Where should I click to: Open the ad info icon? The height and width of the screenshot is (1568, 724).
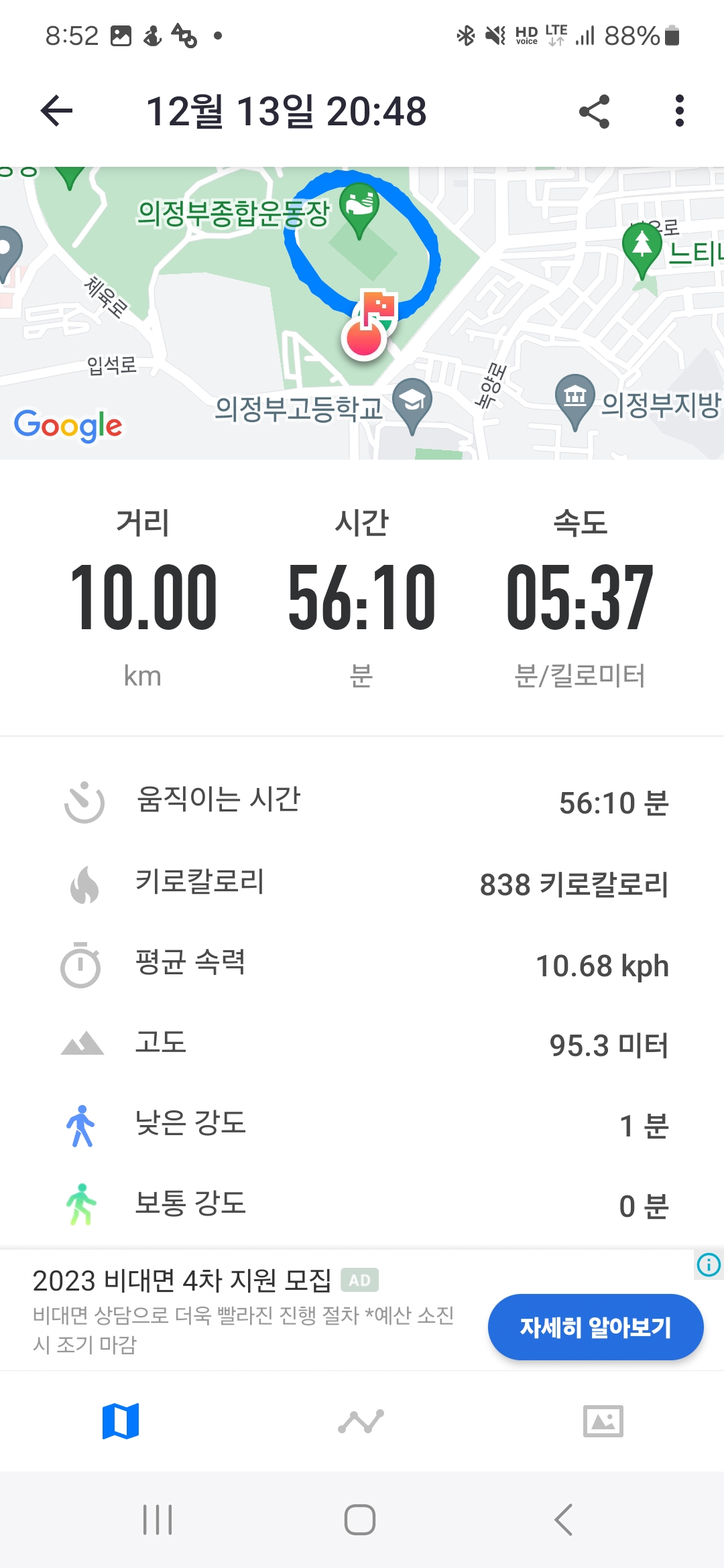click(709, 1265)
